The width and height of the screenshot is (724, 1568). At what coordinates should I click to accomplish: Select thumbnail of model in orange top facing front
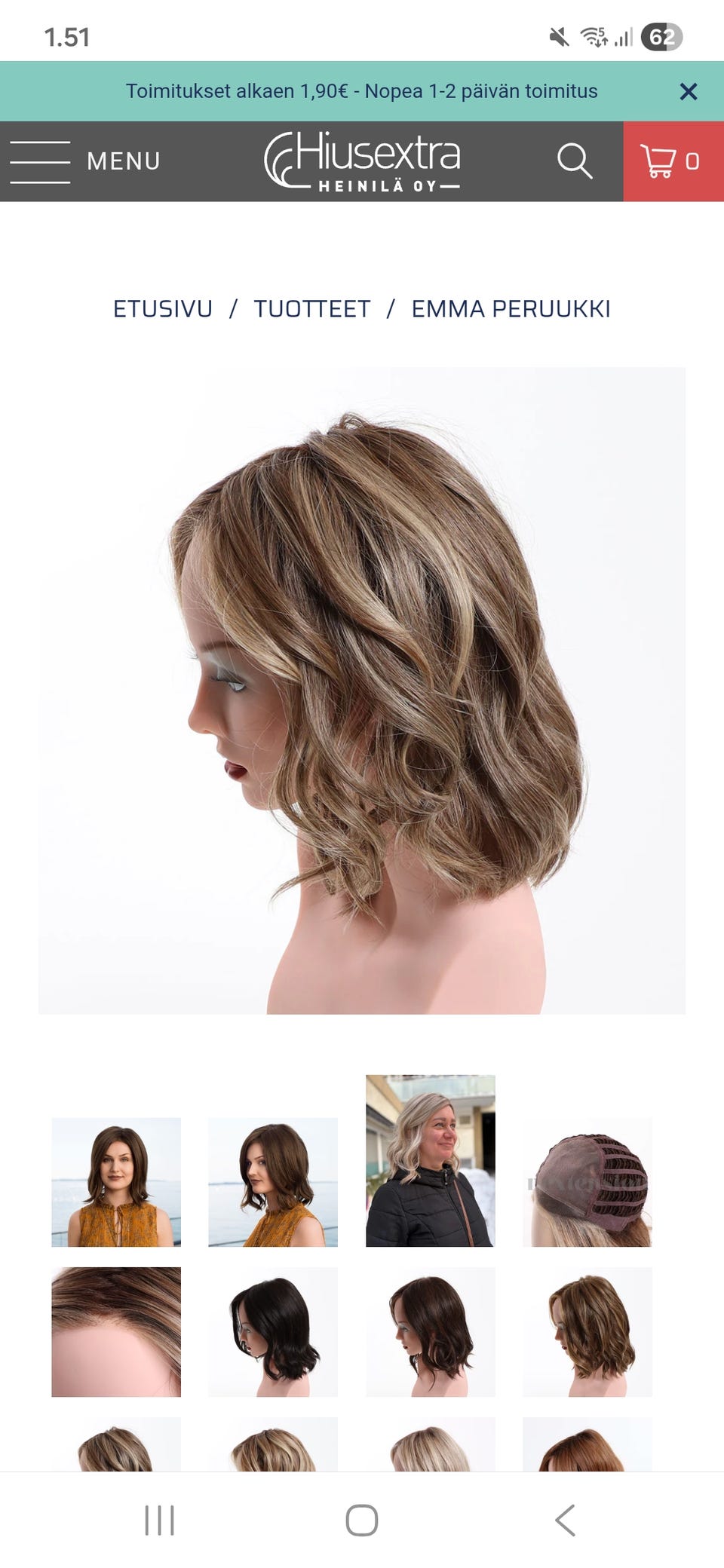[116, 1181]
